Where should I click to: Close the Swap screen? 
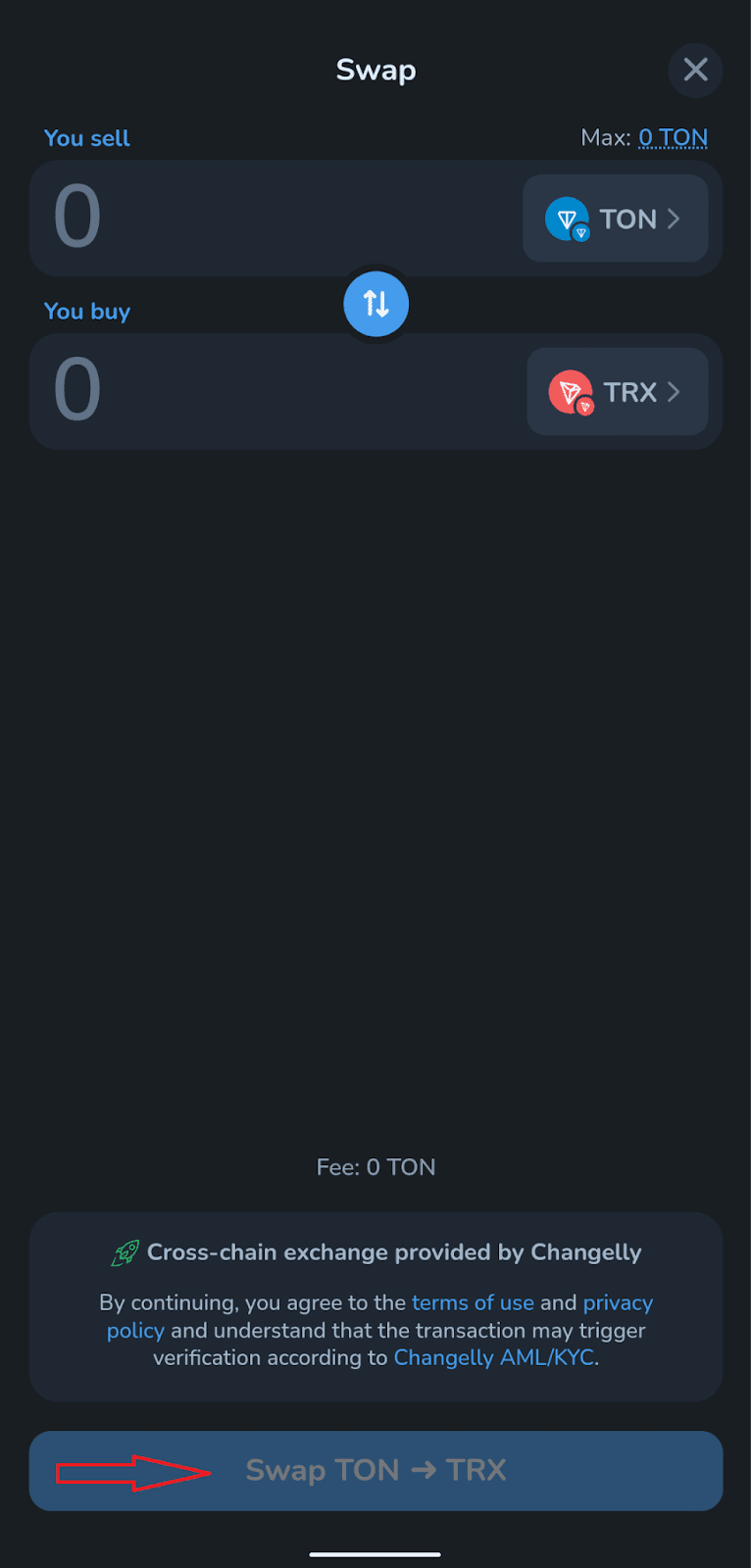(x=695, y=71)
